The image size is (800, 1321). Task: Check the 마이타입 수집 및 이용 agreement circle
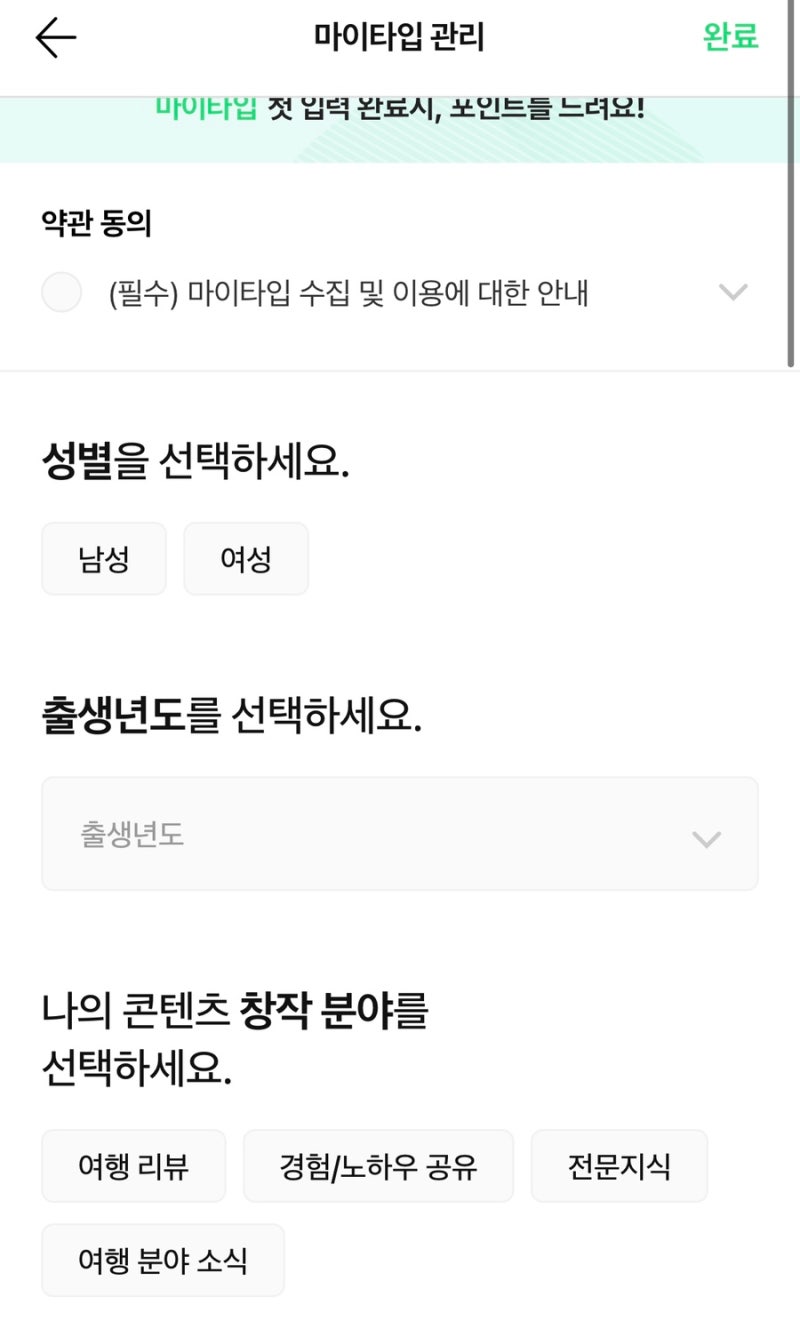61,293
